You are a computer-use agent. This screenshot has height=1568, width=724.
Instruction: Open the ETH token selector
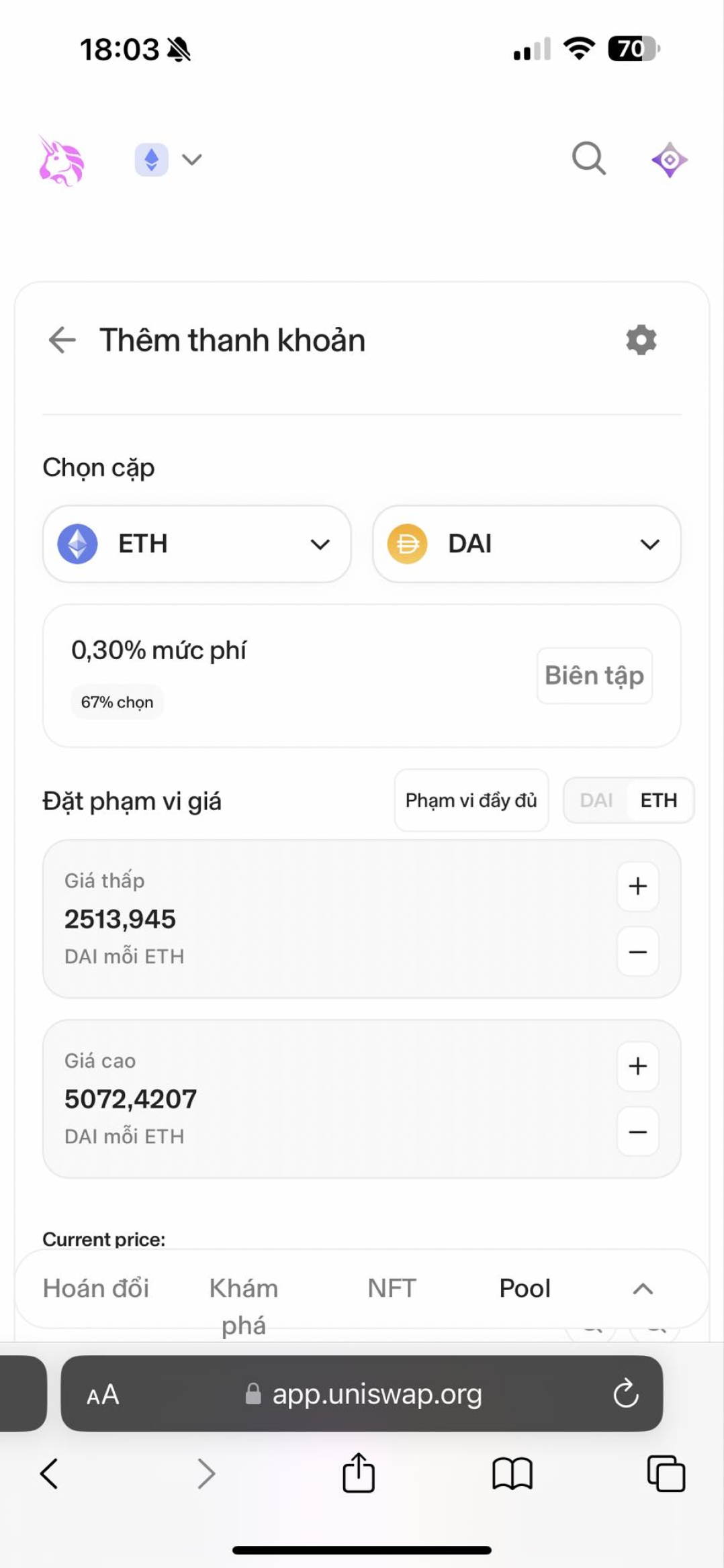tap(196, 544)
